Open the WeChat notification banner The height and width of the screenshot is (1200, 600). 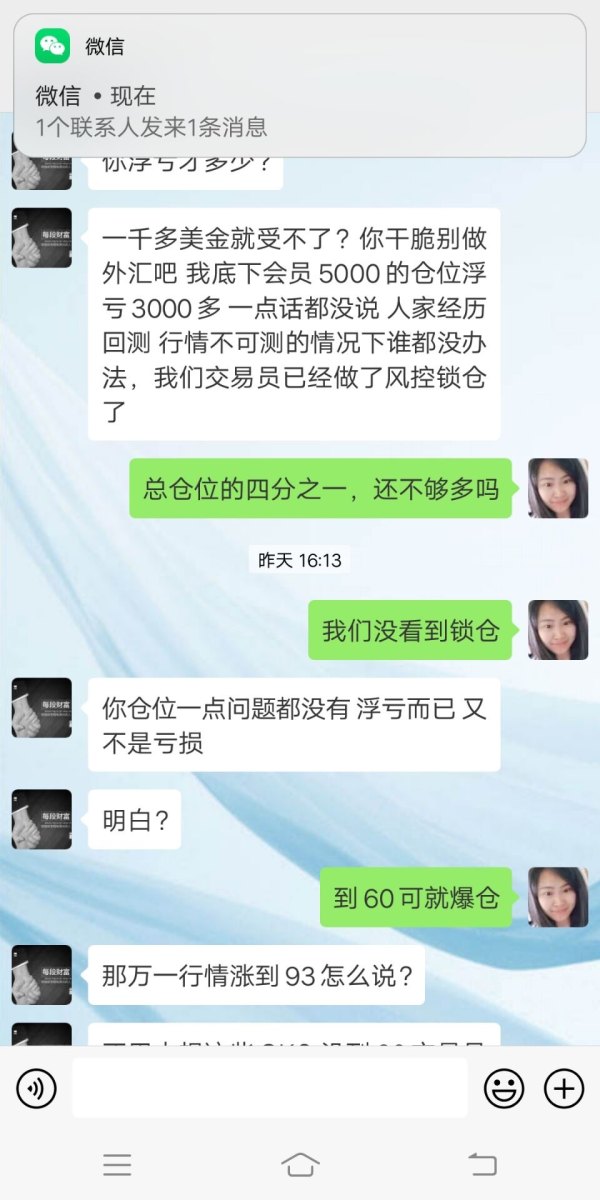[x=300, y=85]
